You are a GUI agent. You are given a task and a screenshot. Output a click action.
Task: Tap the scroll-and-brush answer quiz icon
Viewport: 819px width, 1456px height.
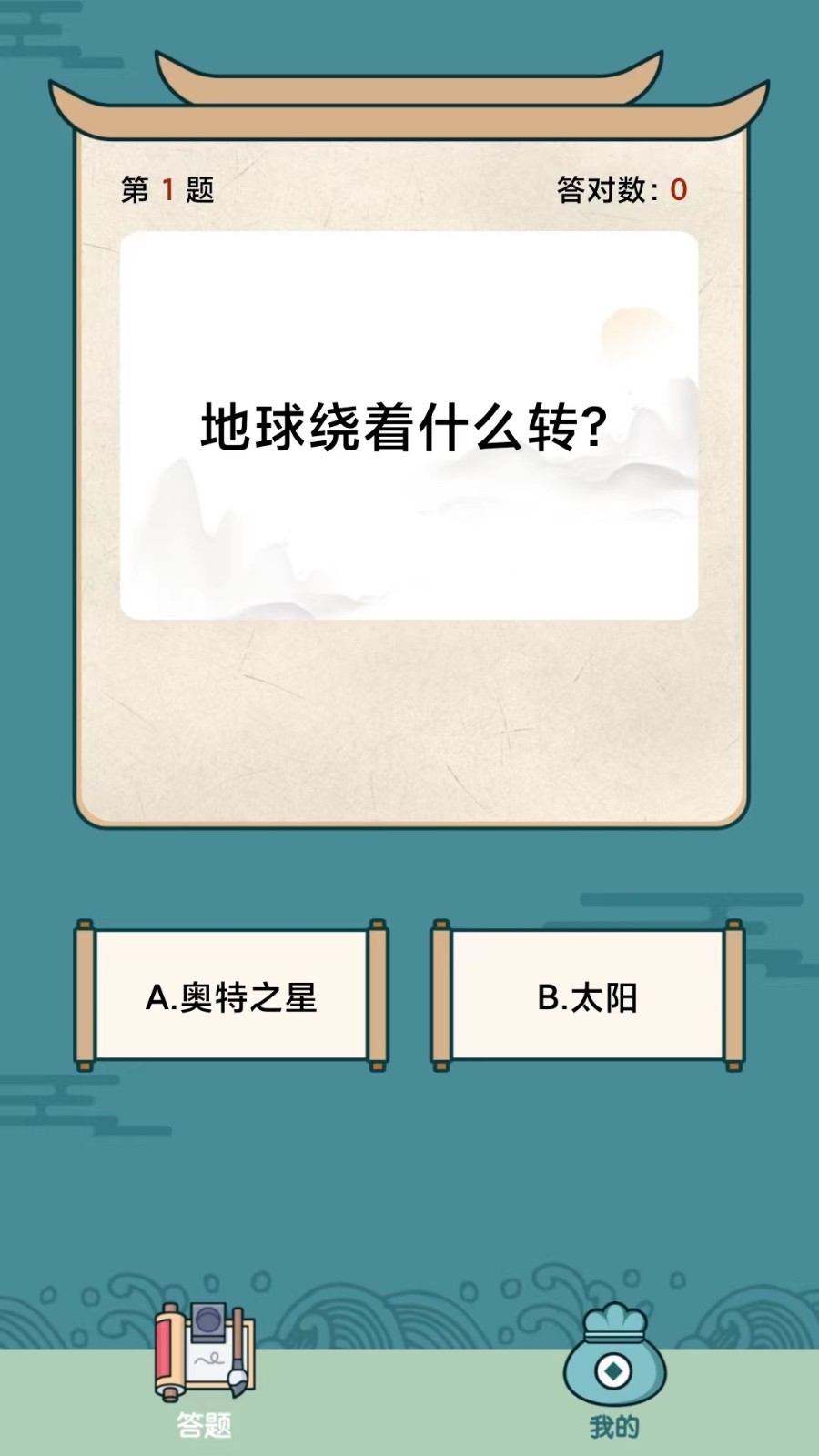(x=202, y=1356)
